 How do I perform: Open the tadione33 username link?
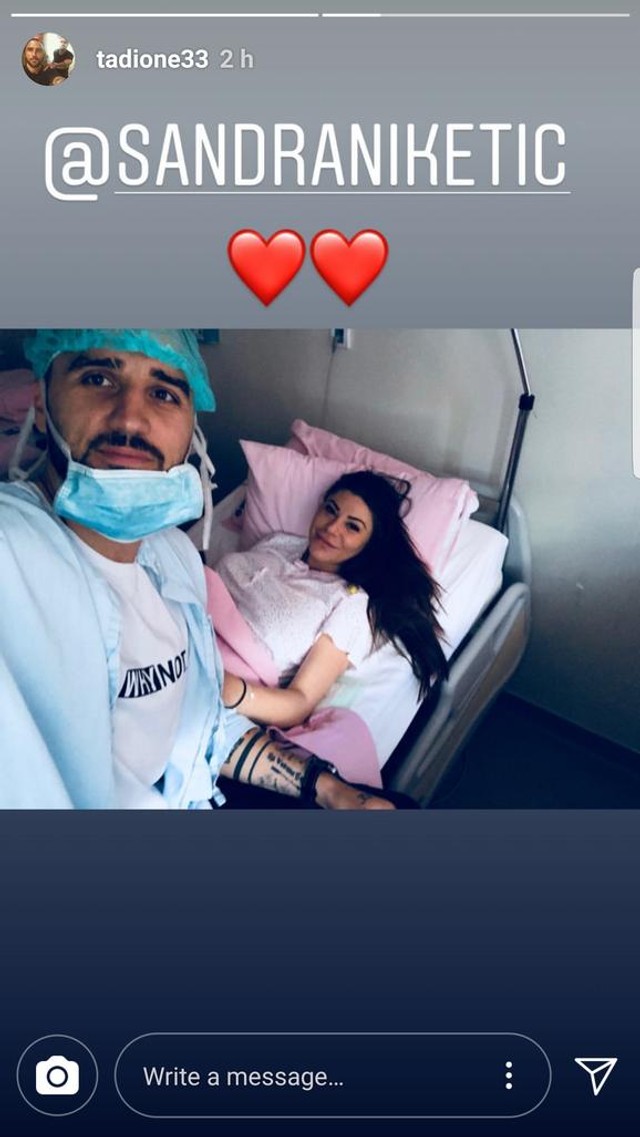(x=152, y=60)
